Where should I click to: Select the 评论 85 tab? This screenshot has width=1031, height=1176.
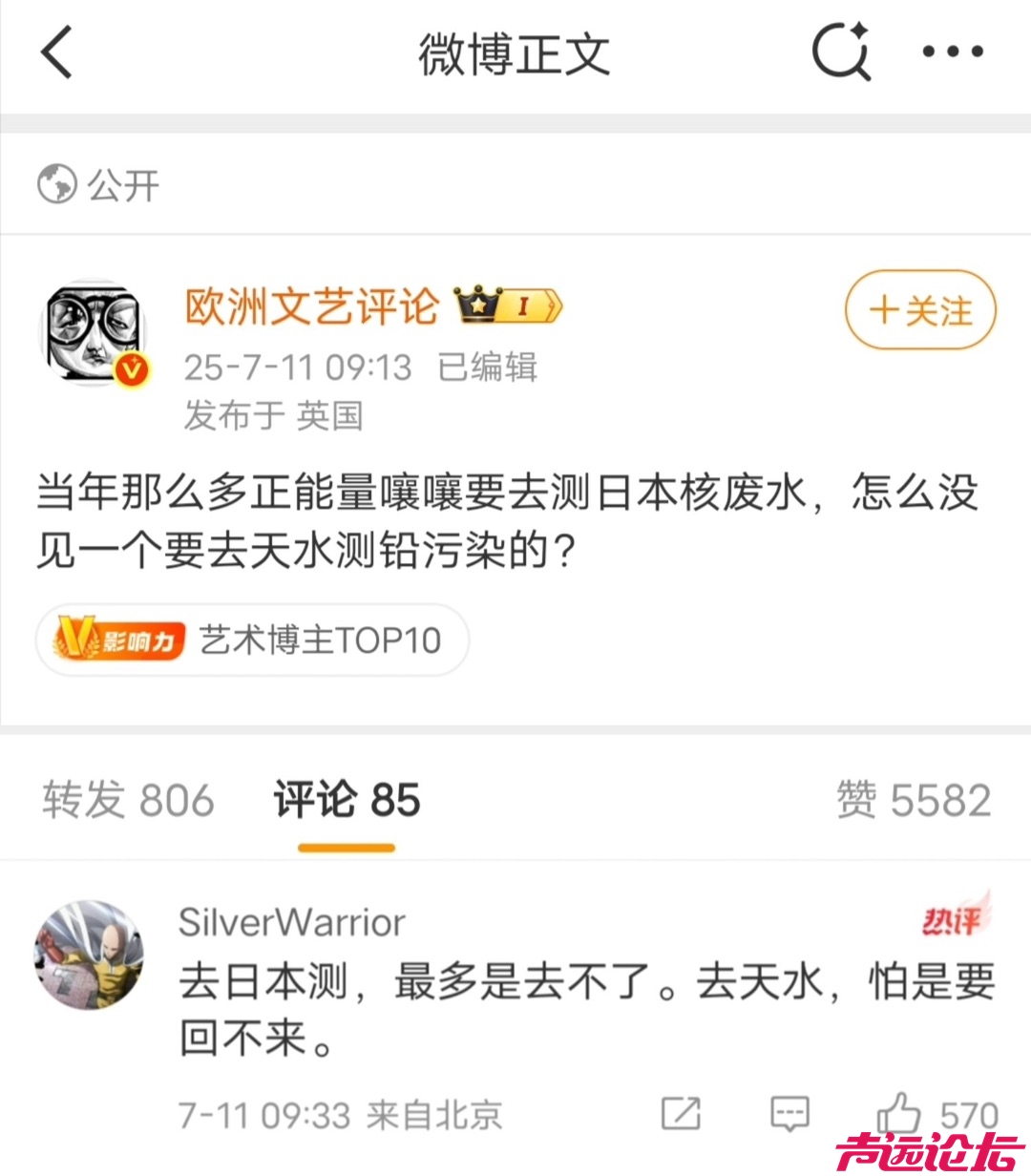tap(347, 800)
